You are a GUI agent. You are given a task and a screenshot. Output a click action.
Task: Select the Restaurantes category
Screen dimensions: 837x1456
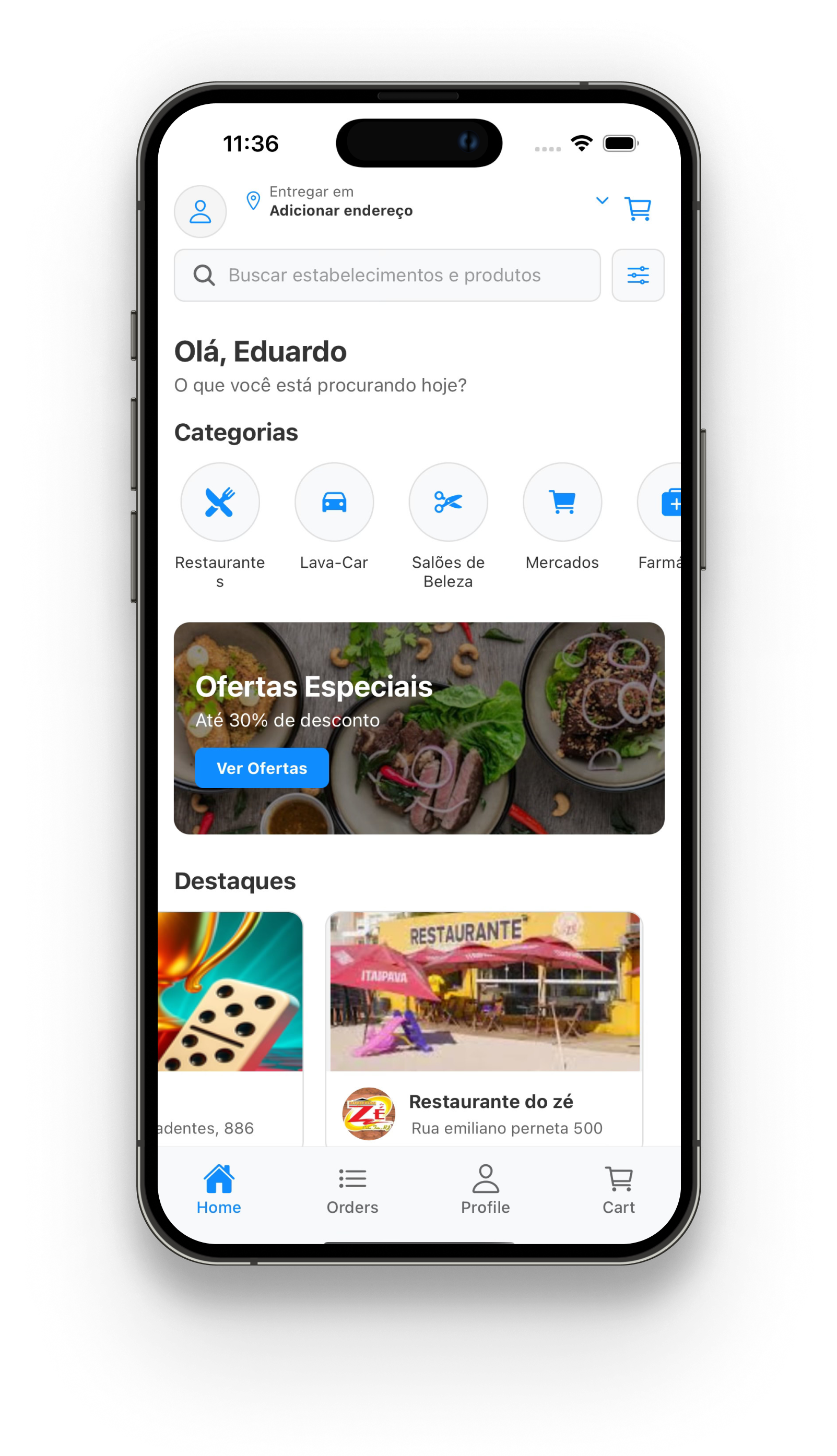220,503
